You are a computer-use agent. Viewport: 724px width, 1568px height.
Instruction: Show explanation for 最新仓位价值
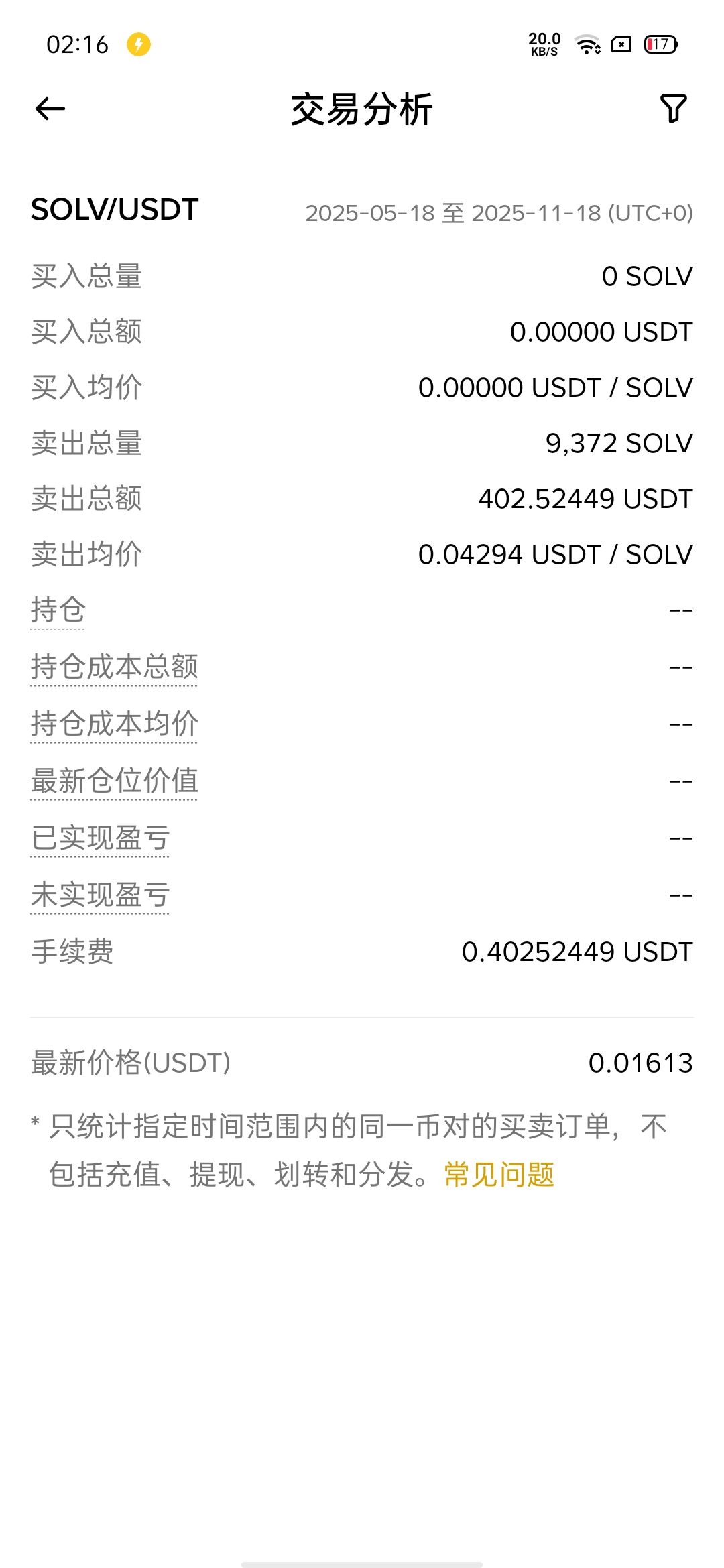tap(115, 781)
